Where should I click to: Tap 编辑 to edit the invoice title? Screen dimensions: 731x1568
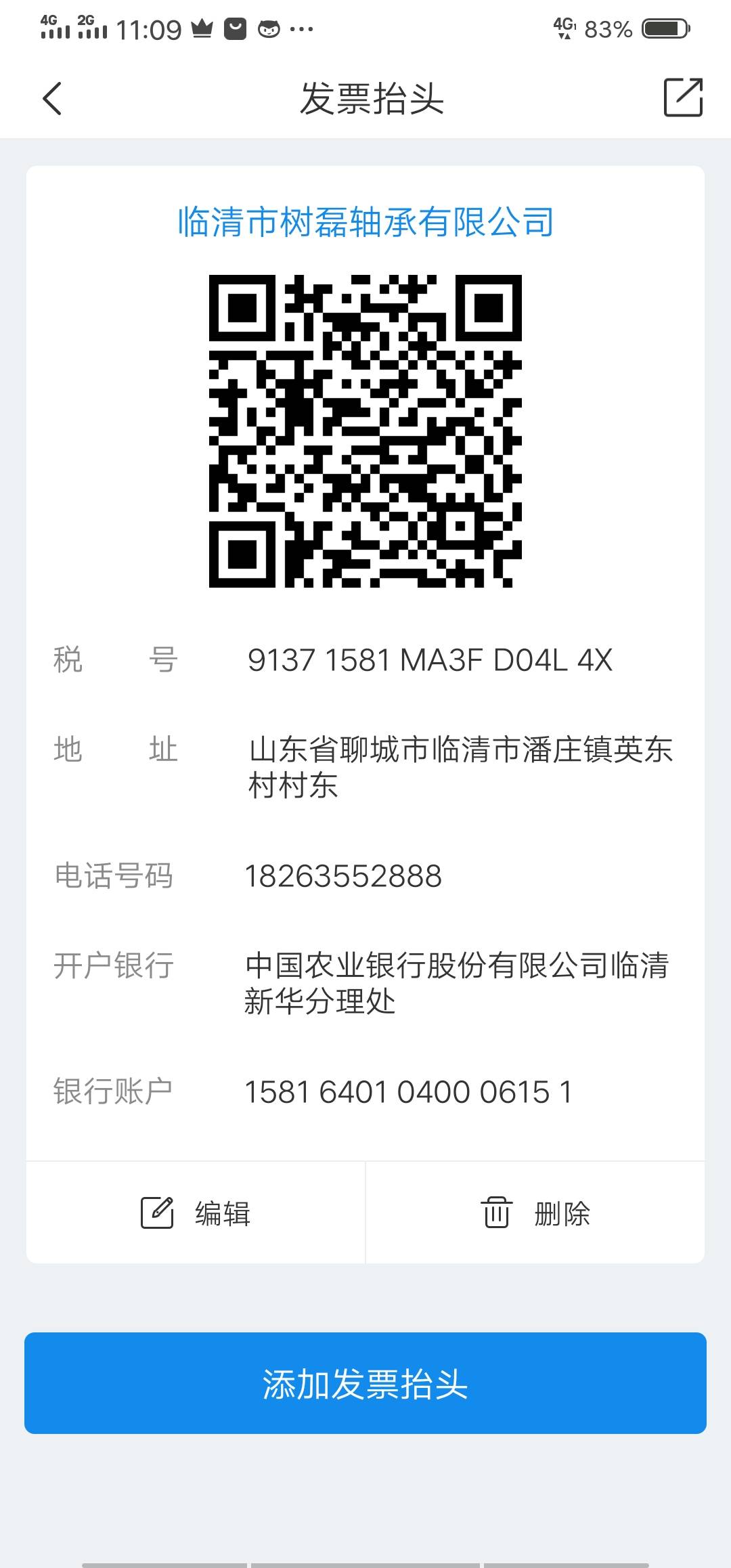coord(196,1213)
